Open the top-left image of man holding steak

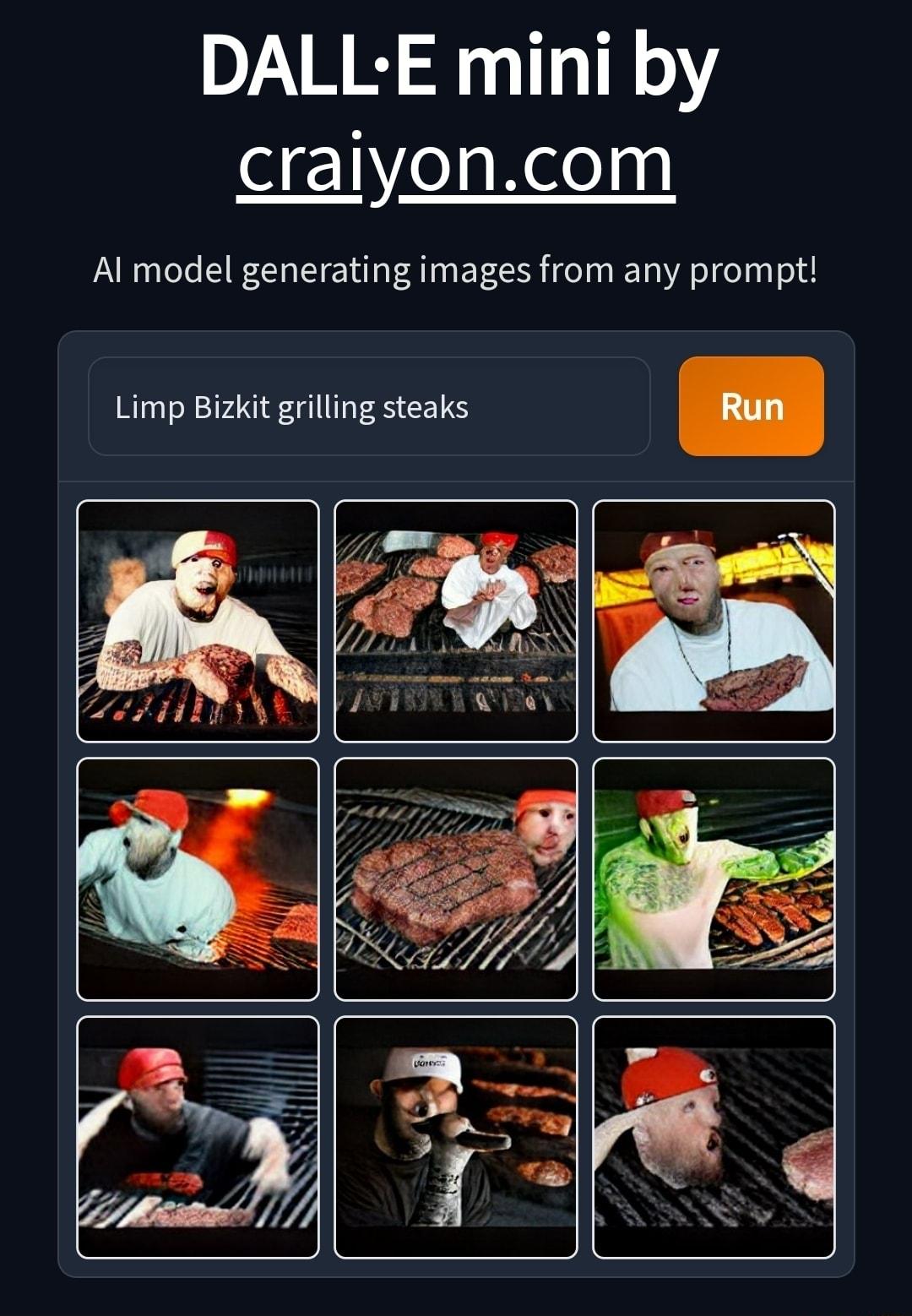(198, 617)
